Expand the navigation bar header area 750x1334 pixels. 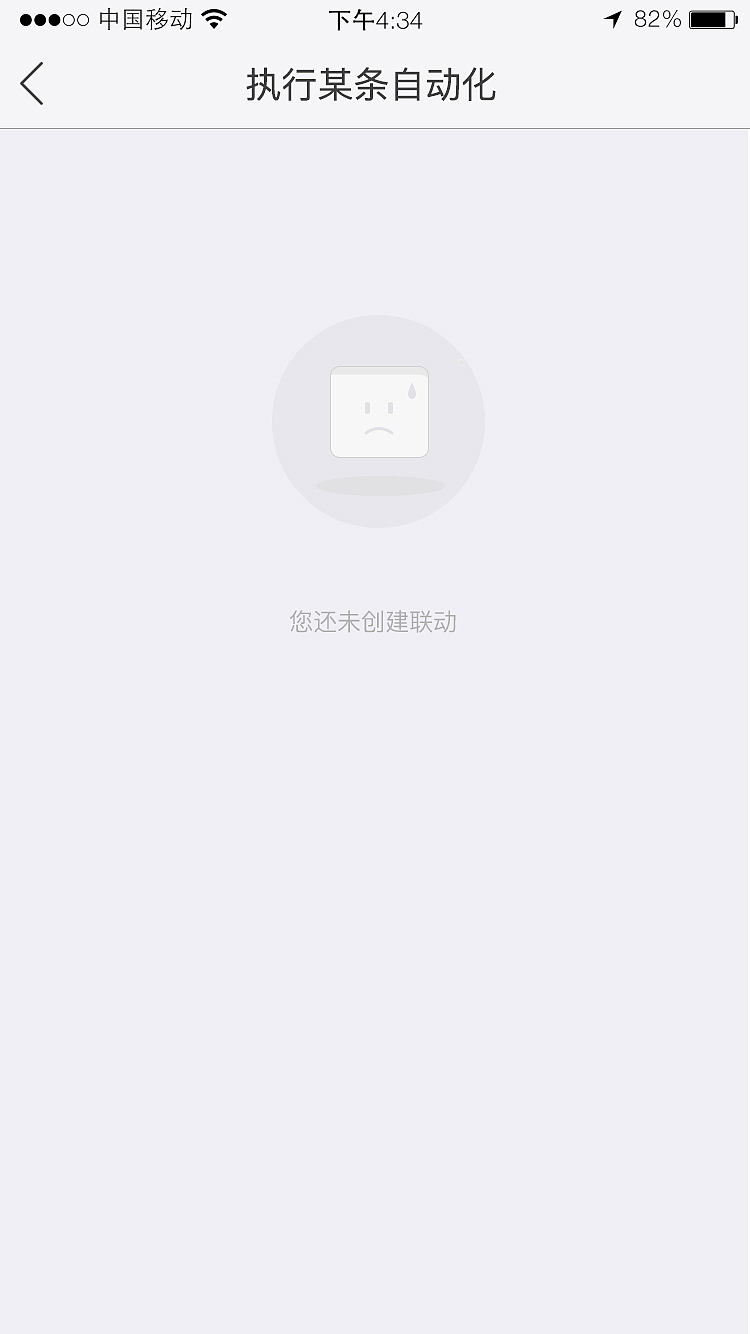point(373,86)
